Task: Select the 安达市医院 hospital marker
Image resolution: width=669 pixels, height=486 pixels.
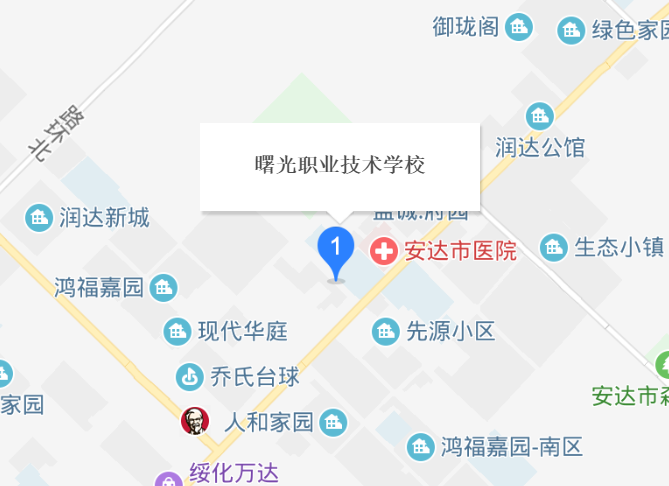Action: pos(384,250)
